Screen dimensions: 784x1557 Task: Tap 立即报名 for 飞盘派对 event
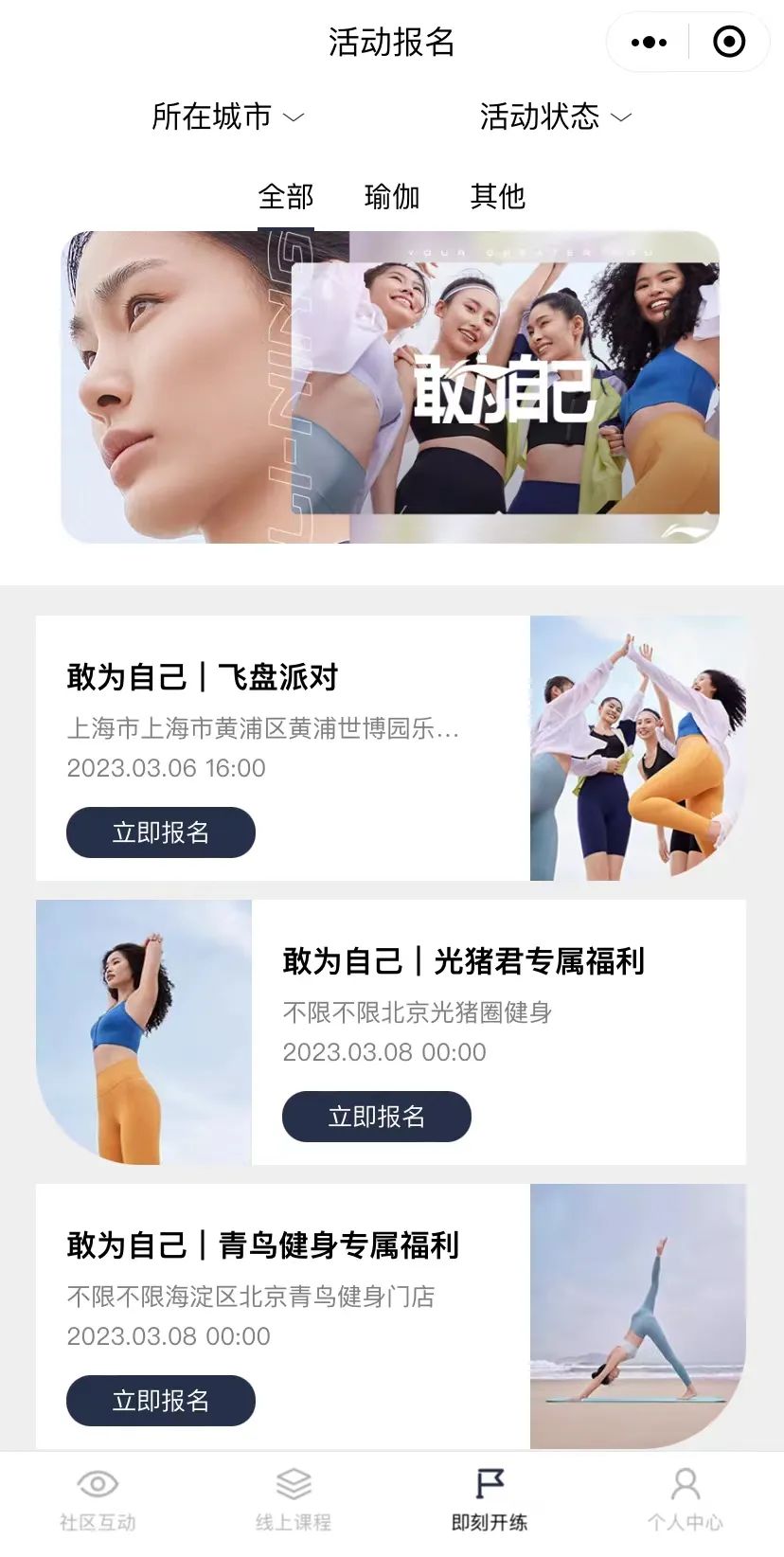point(160,832)
